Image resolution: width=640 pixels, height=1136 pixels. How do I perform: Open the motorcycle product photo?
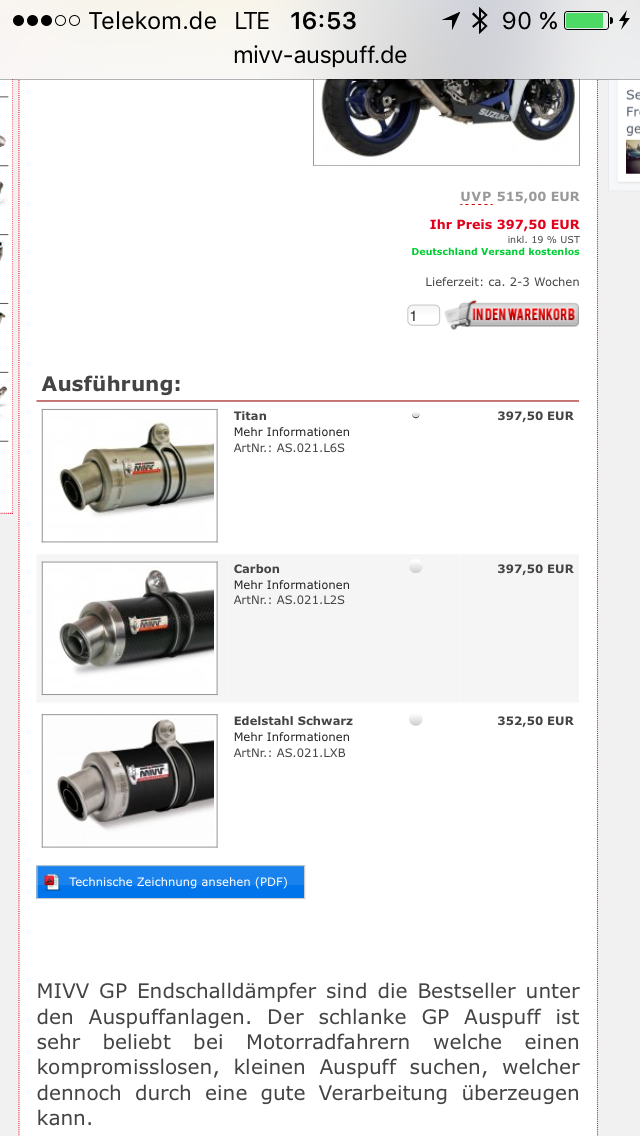pos(446,120)
